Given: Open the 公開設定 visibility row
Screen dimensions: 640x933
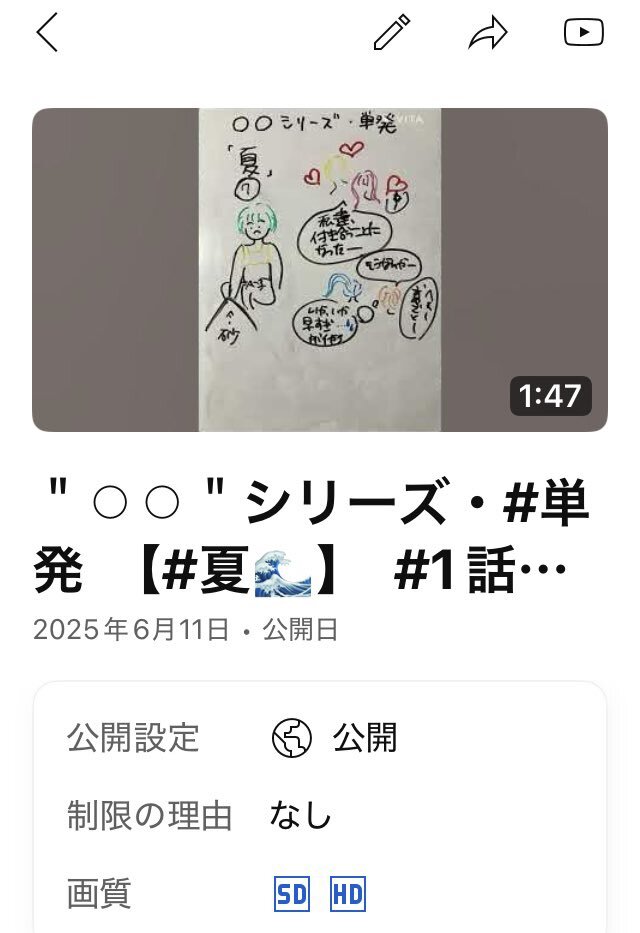Looking at the screenshot, I should pyautogui.click(x=320, y=739).
